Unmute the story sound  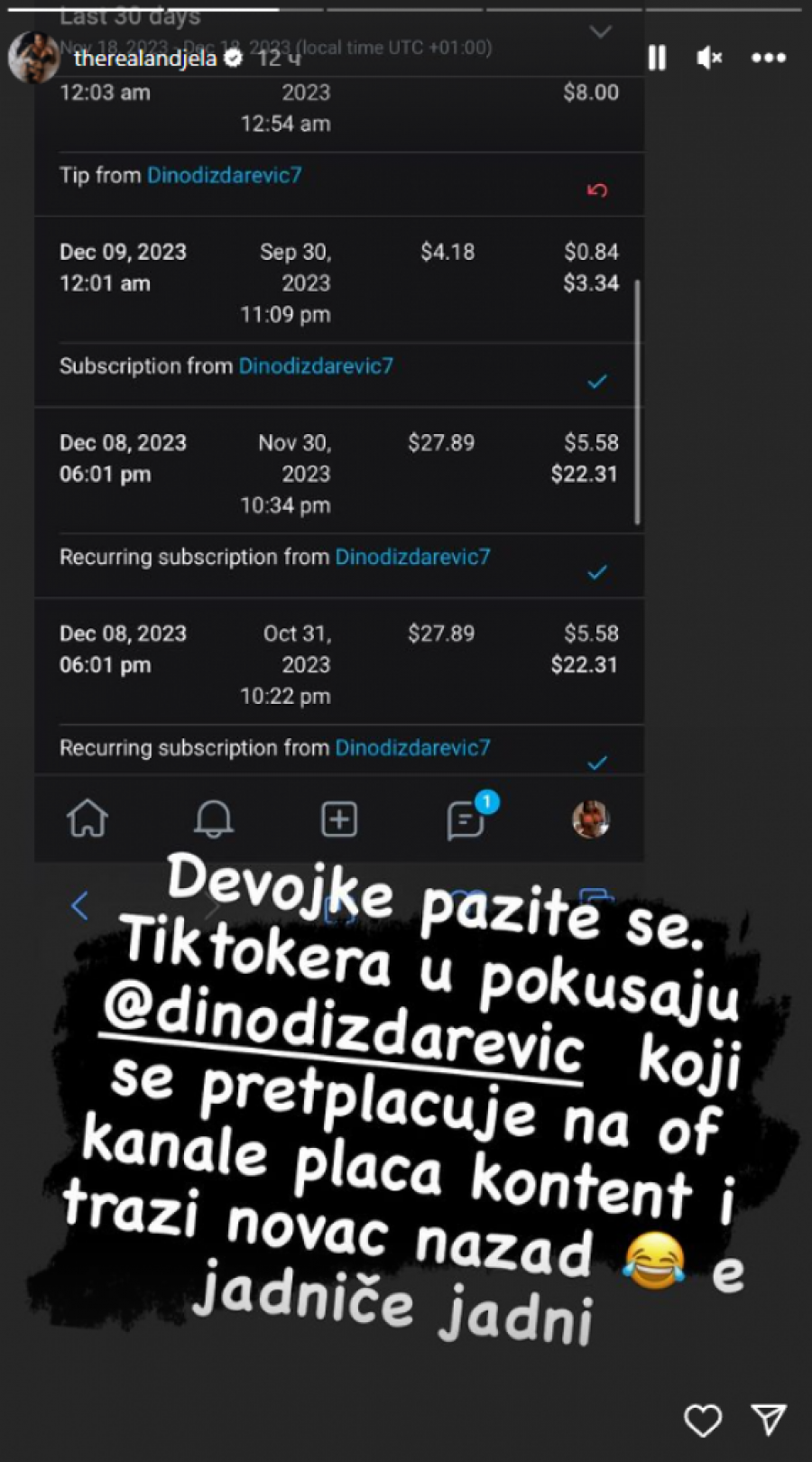(709, 58)
